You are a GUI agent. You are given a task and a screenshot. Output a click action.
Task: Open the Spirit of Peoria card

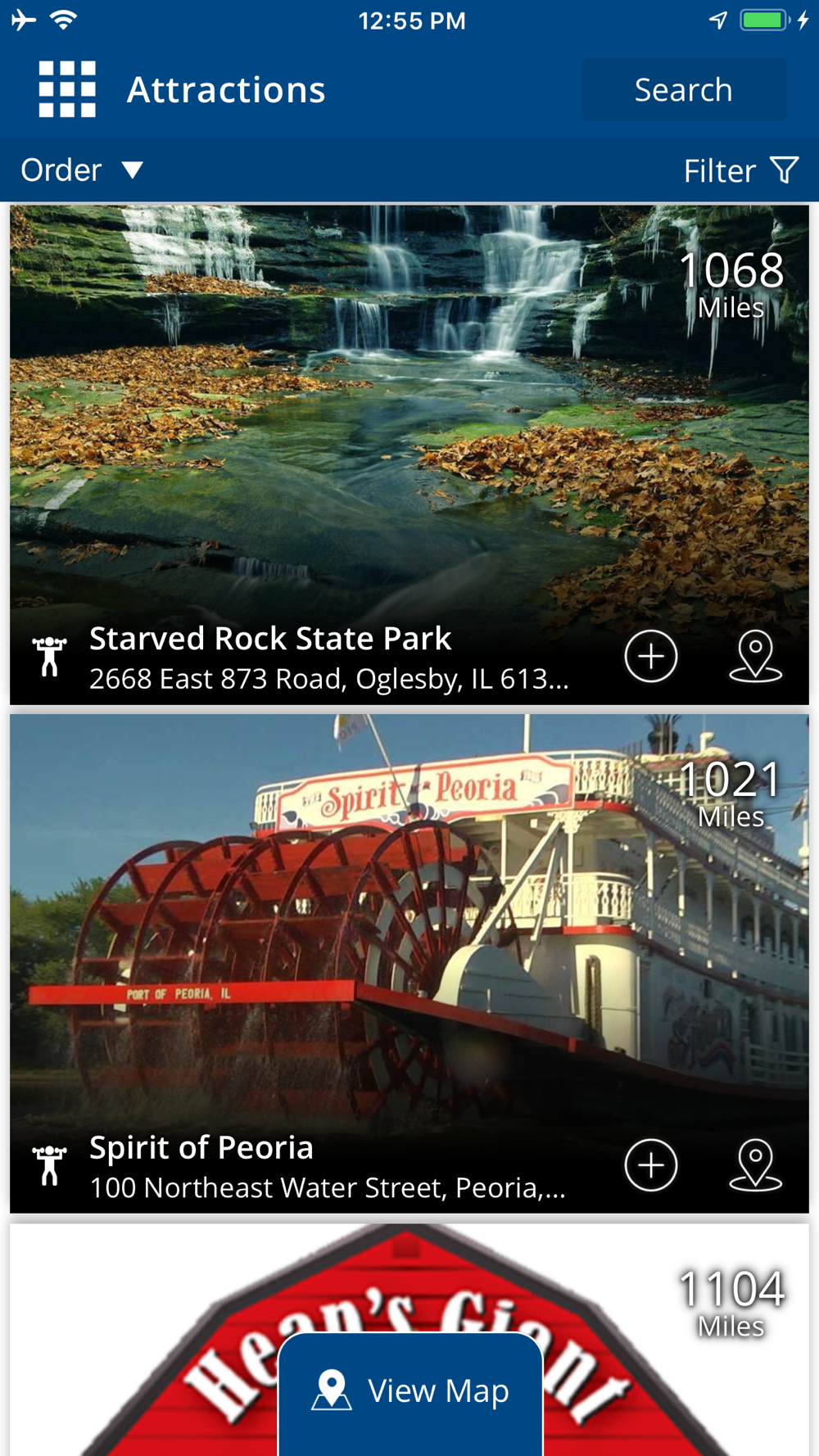coord(409,963)
